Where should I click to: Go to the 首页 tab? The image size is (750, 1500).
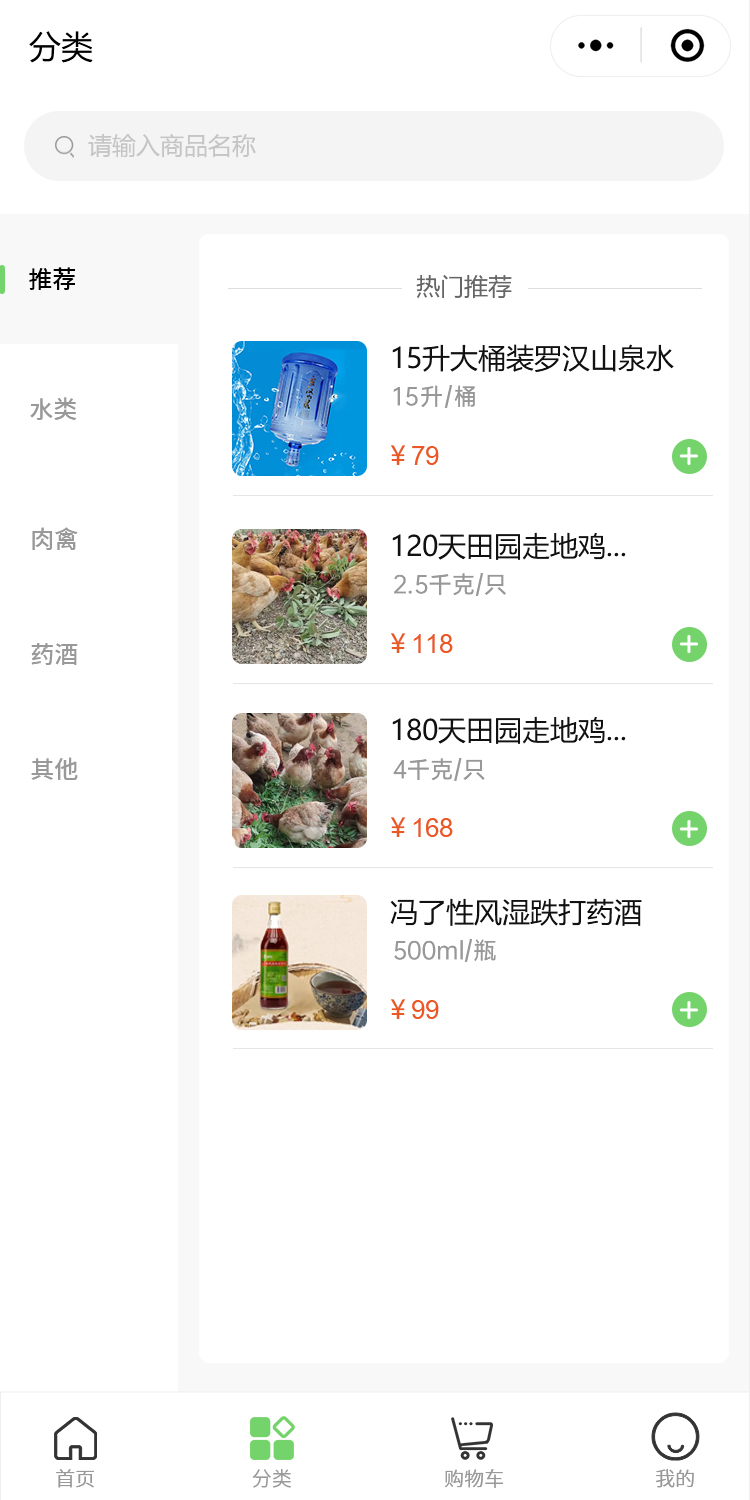pos(75,1450)
